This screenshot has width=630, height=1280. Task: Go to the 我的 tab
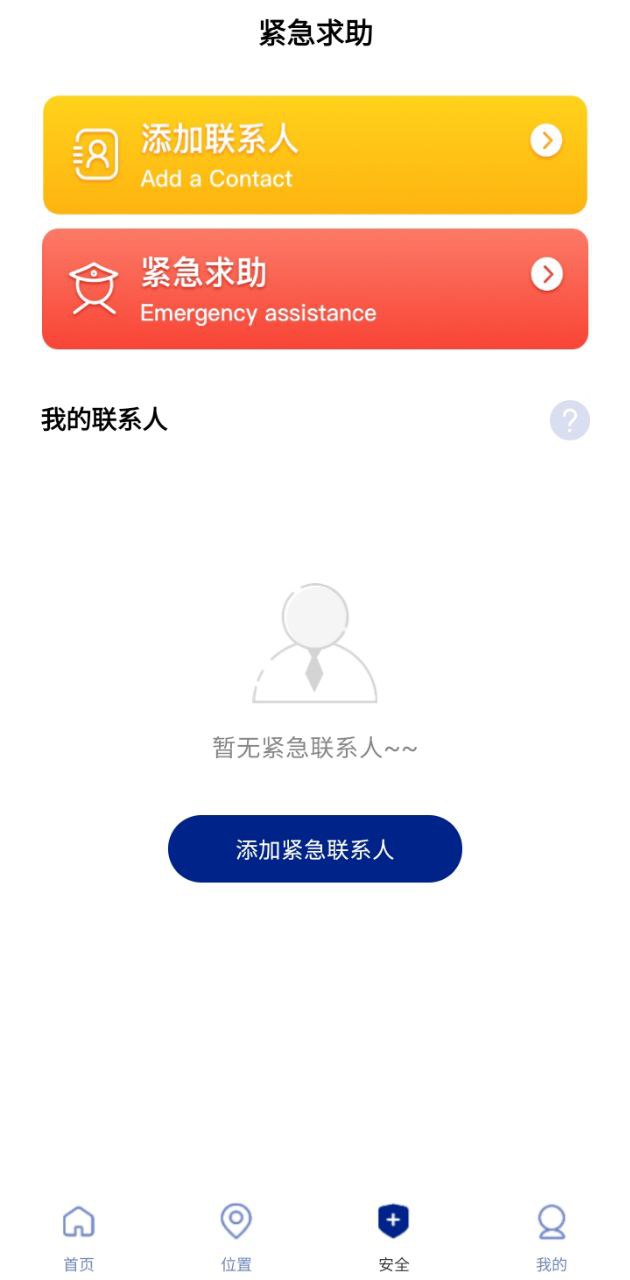click(x=551, y=1236)
